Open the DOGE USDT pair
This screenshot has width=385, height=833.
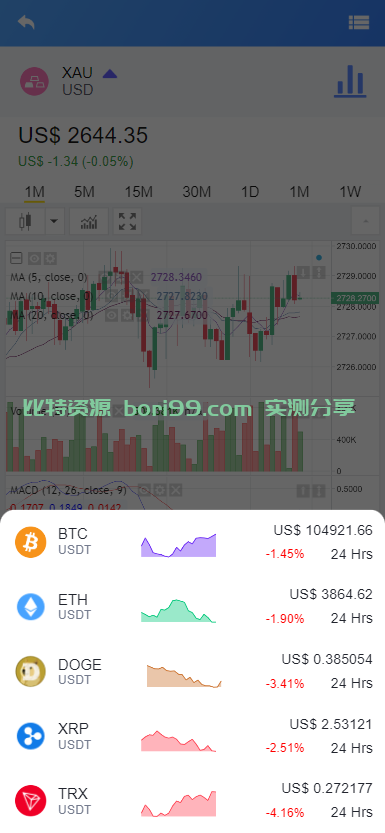192,672
